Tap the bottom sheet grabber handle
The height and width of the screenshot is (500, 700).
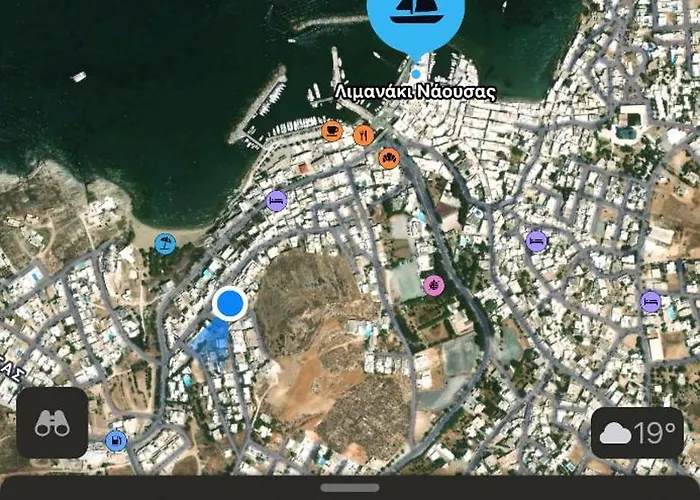click(350, 488)
